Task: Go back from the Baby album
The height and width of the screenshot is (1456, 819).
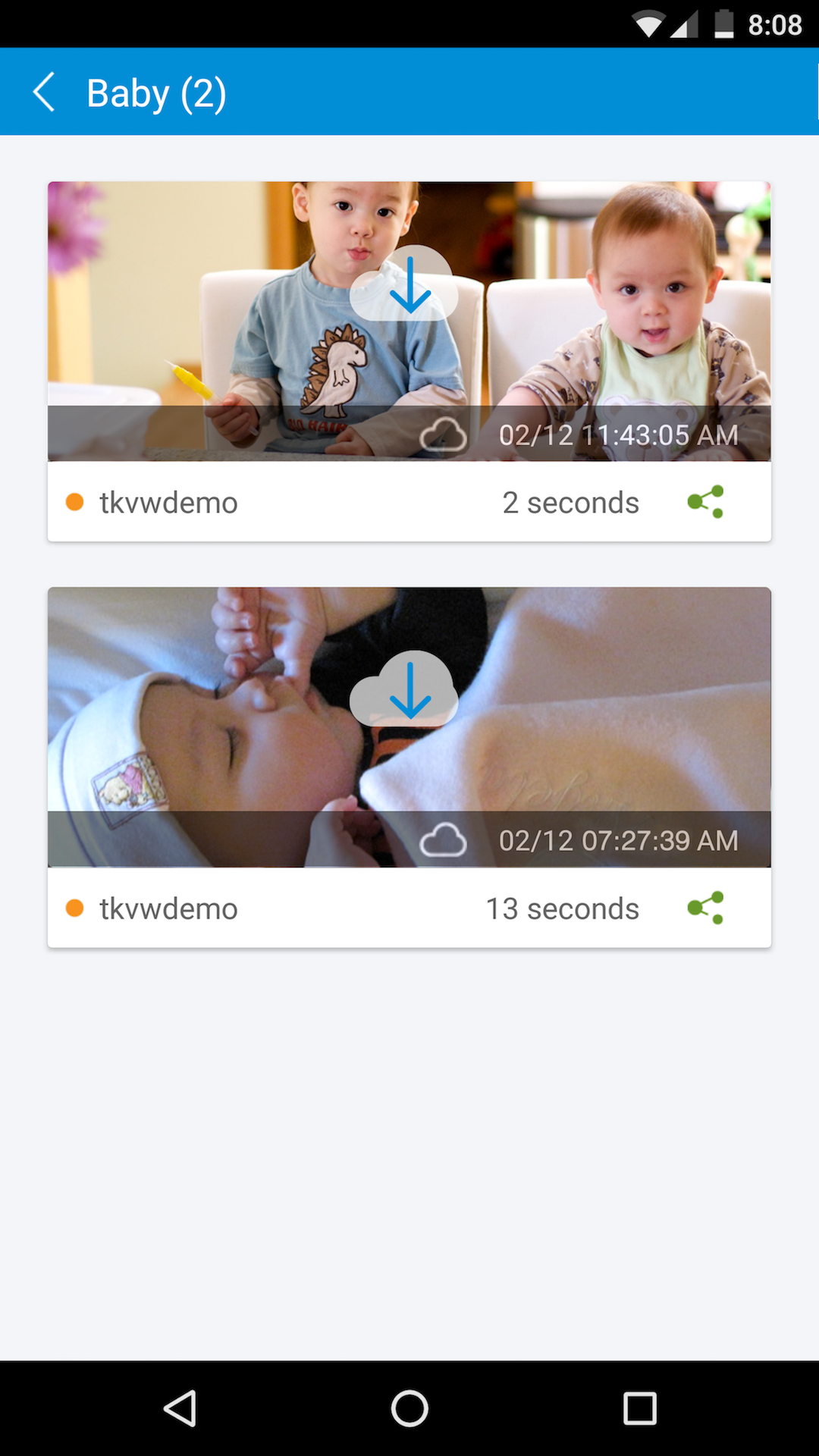Action: pos(44,93)
